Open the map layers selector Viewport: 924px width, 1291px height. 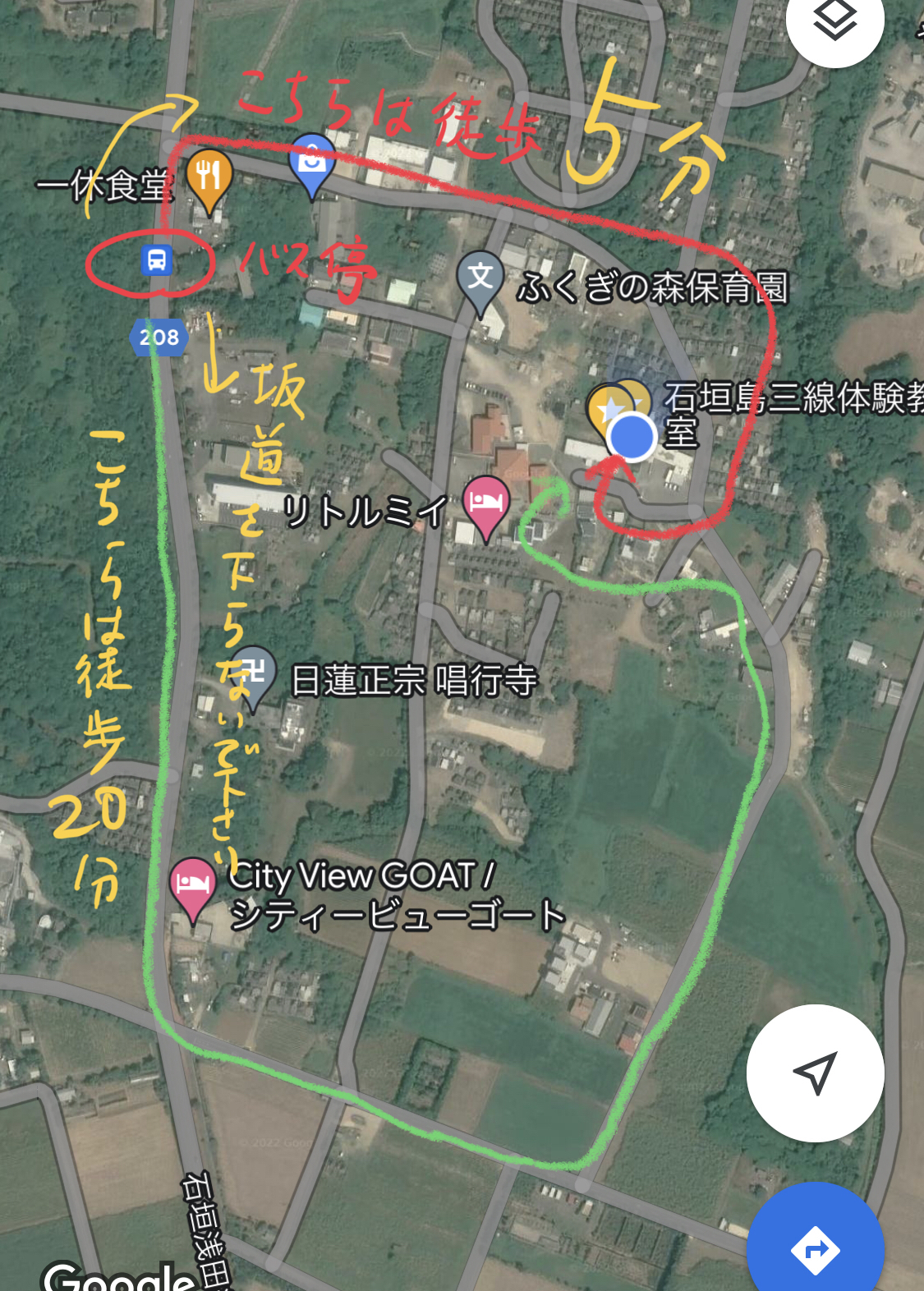pos(834,21)
